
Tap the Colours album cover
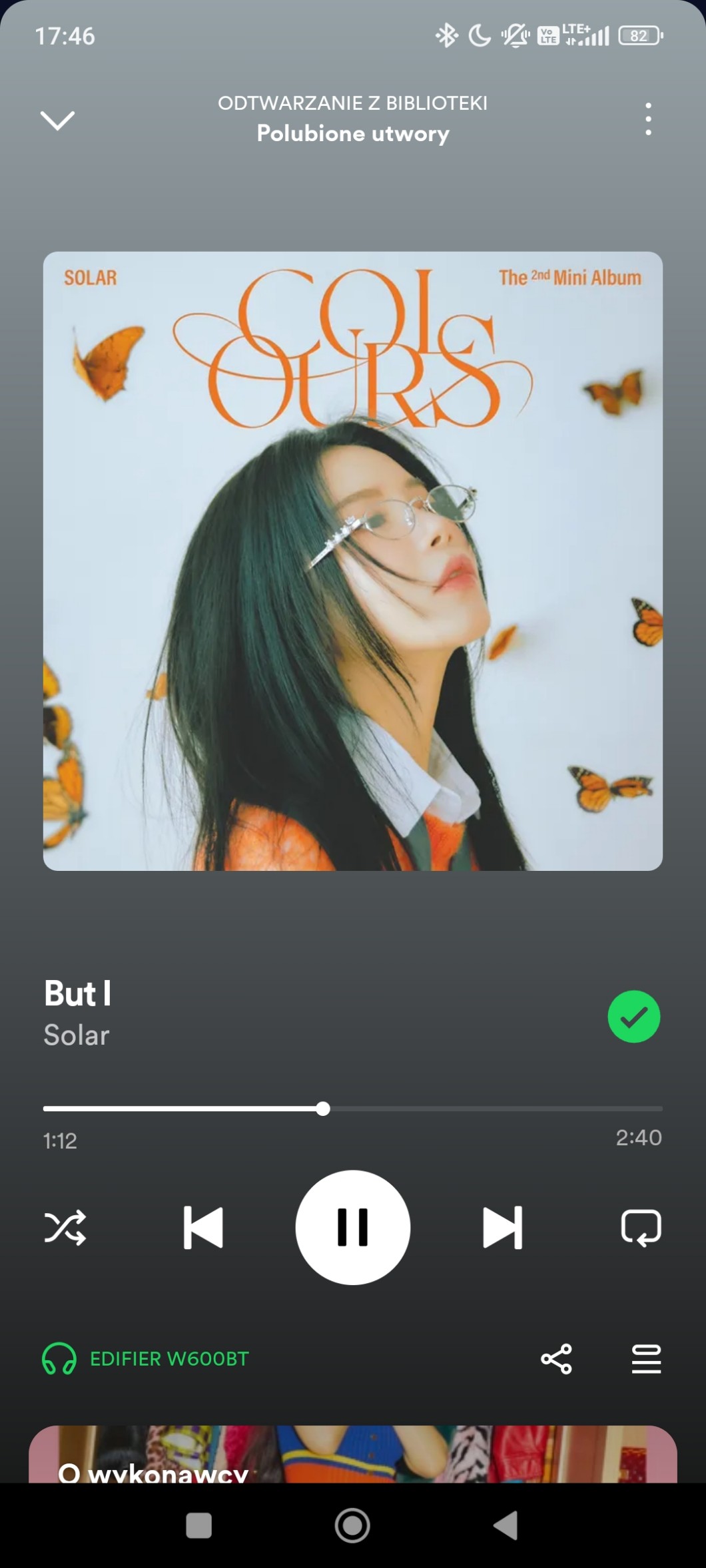click(352, 561)
